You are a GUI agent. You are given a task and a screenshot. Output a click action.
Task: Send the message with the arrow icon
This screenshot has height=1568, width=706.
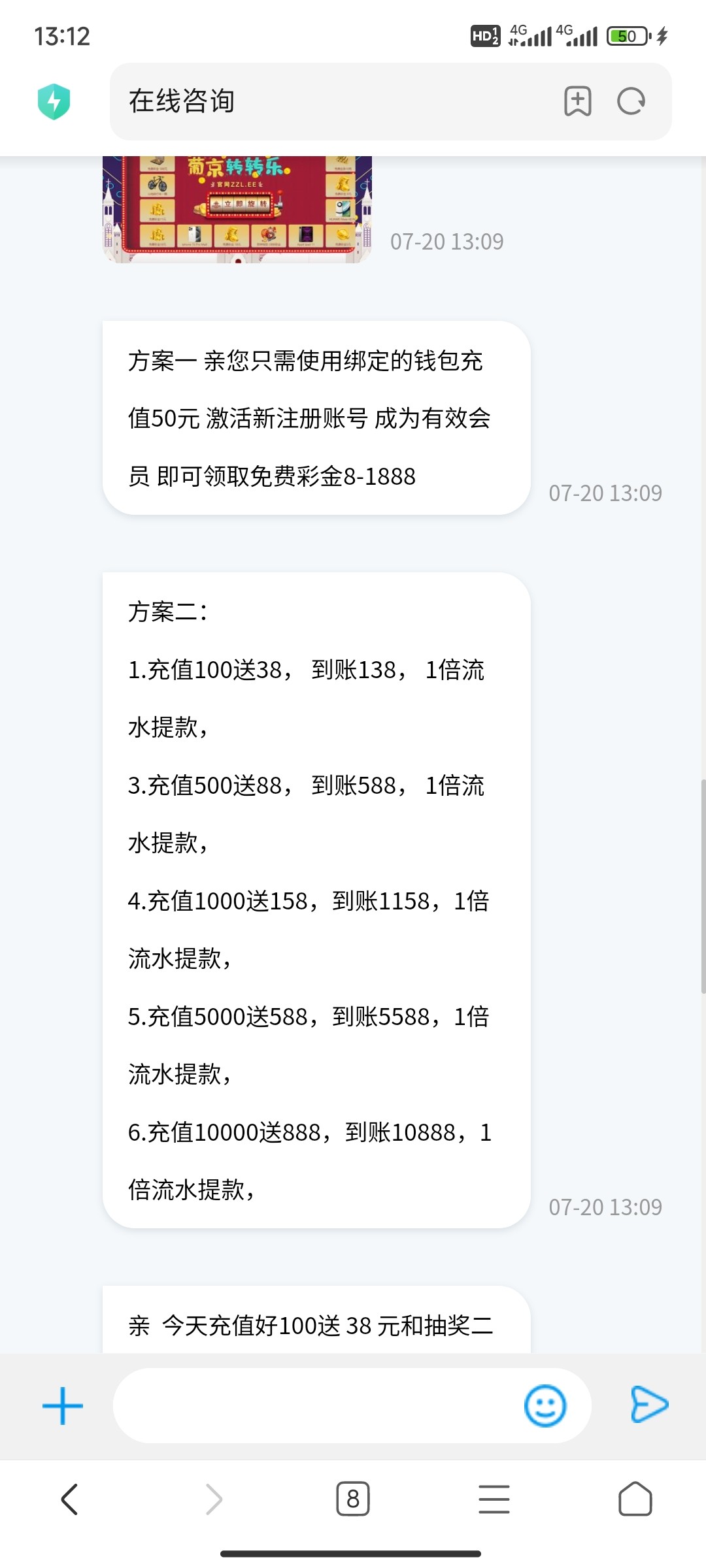(x=649, y=1405)
